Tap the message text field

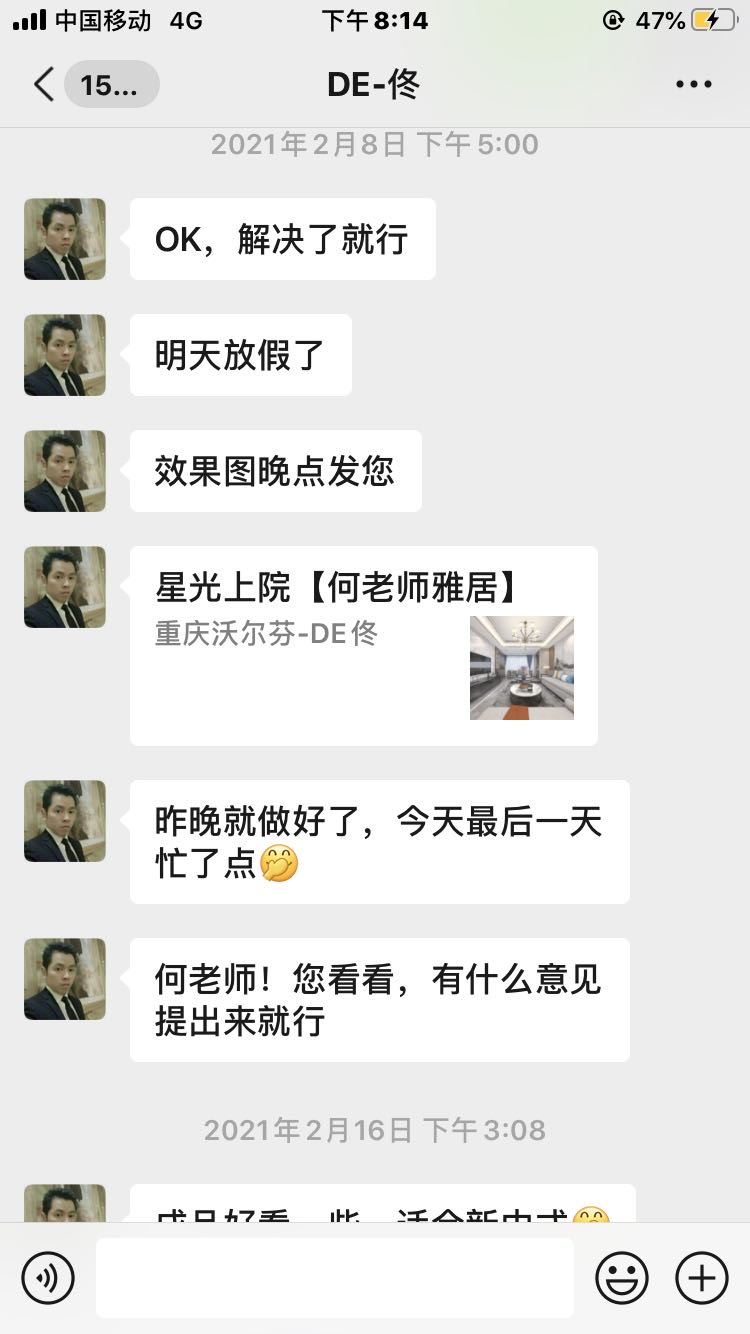pos(335,1277)
